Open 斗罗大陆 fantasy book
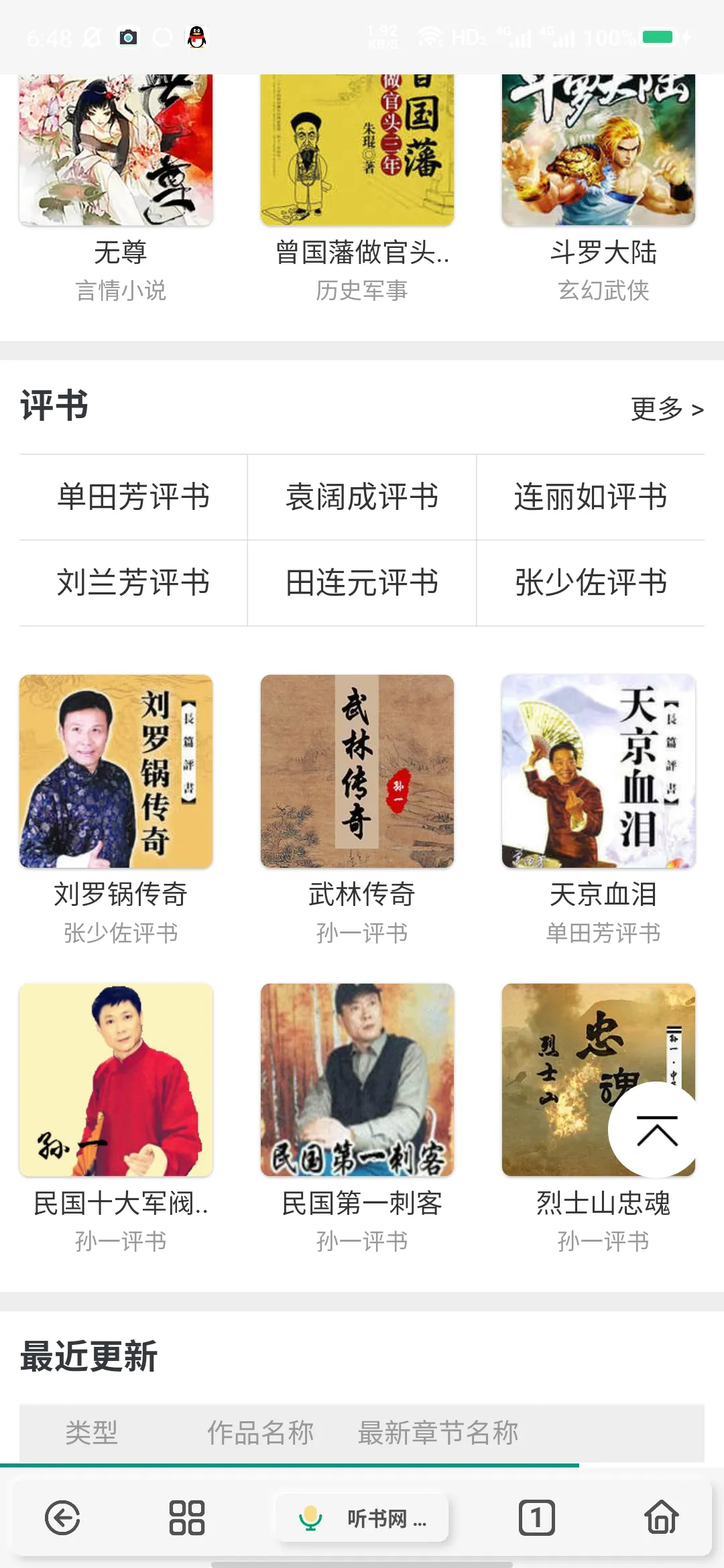Viewport: 724px width, 1568px height. [599, 151]
